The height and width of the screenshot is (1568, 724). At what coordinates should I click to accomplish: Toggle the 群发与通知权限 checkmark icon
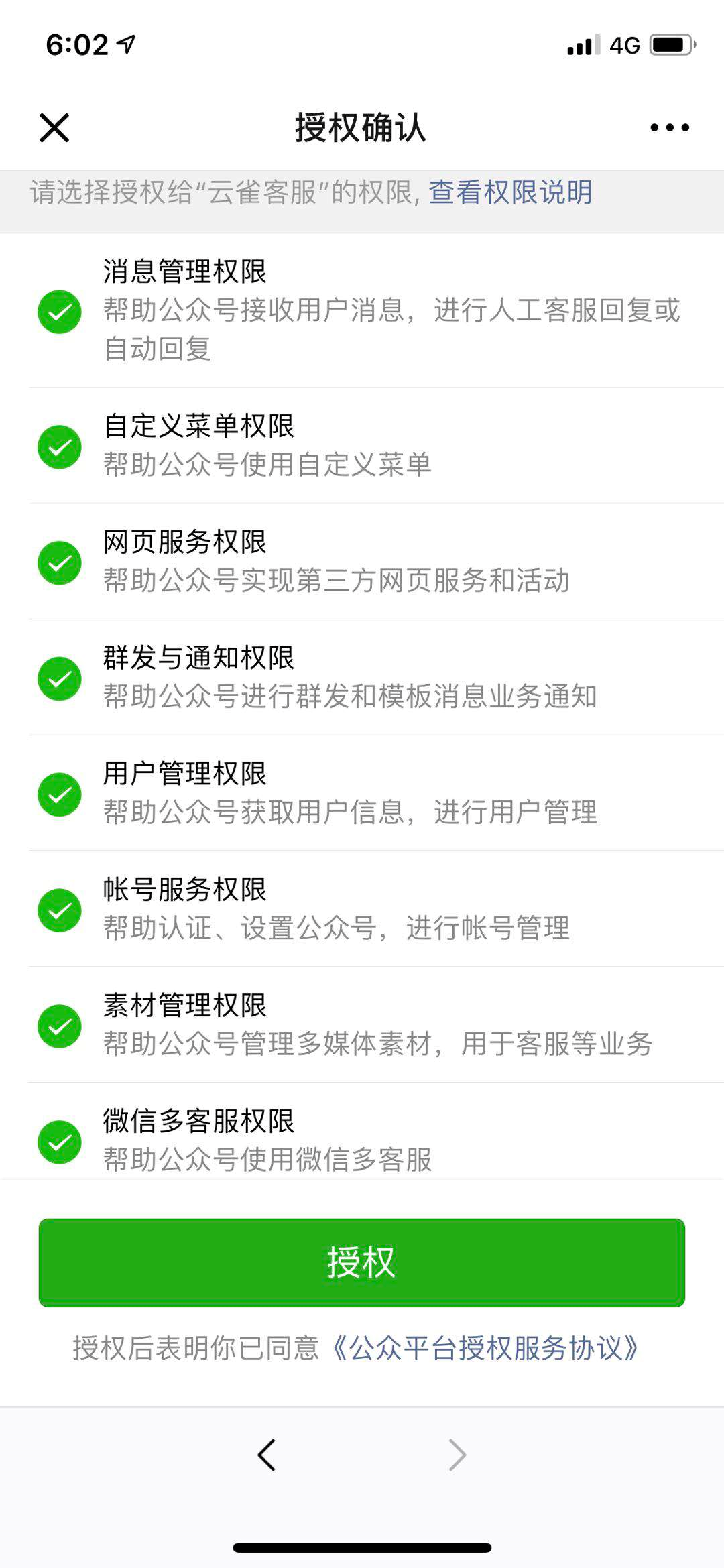[x=60, y=678]
